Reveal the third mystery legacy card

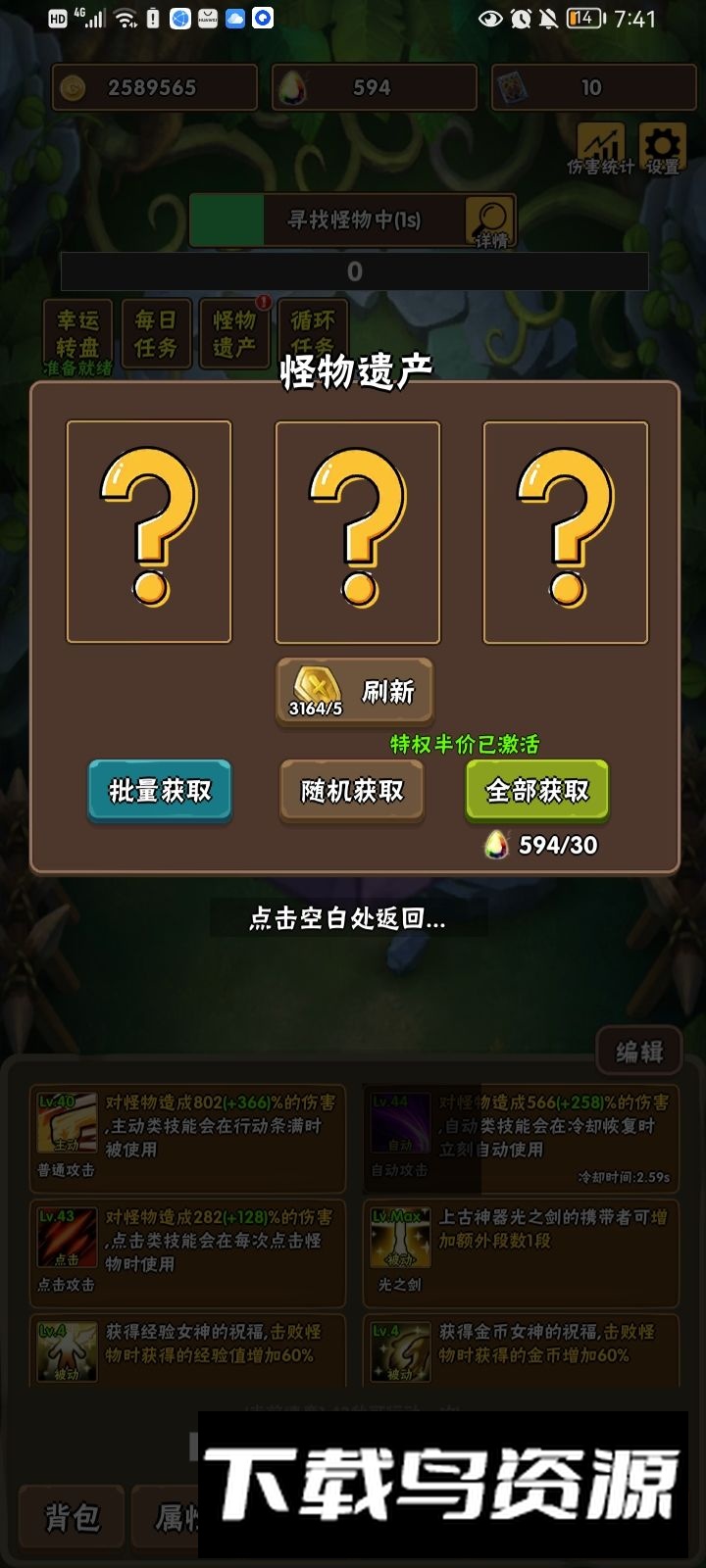[x=566, y=532]
